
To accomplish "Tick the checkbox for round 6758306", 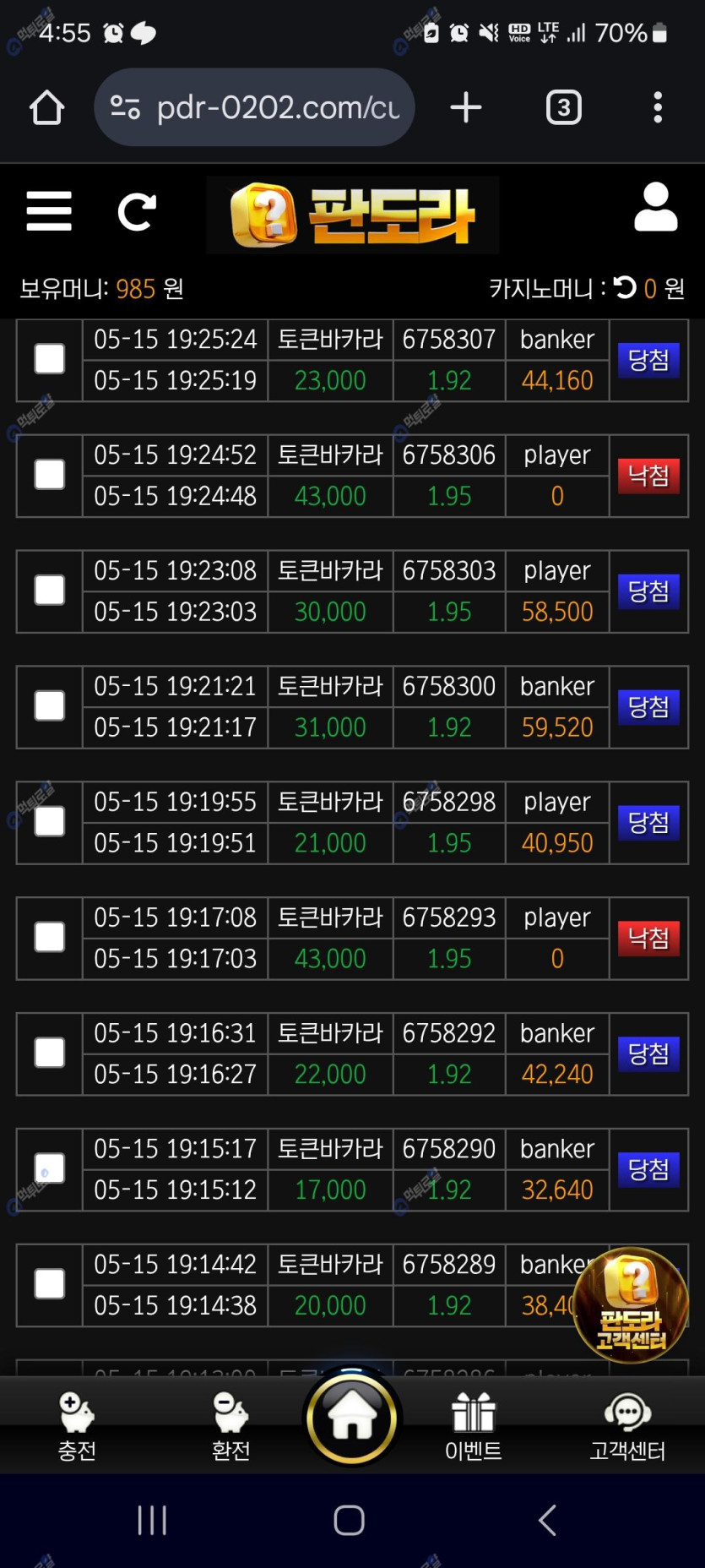I will pyautogui.click(x=50, y=475).
